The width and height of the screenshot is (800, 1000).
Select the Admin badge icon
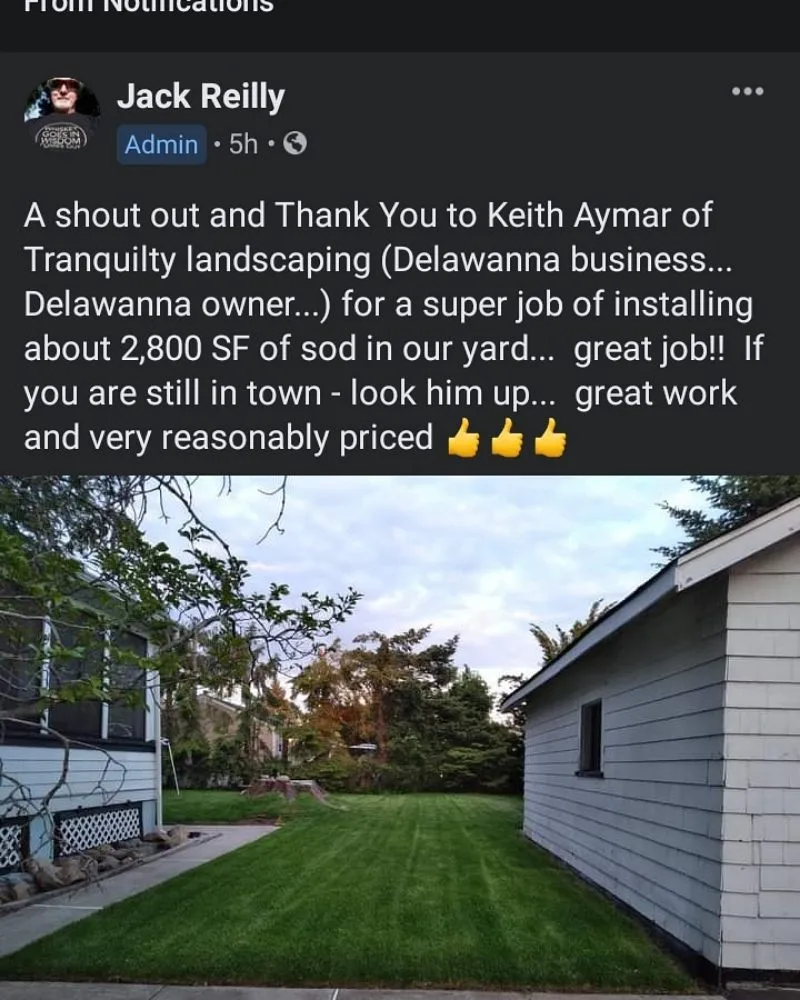pyautogui.click(x=161, y=144)
